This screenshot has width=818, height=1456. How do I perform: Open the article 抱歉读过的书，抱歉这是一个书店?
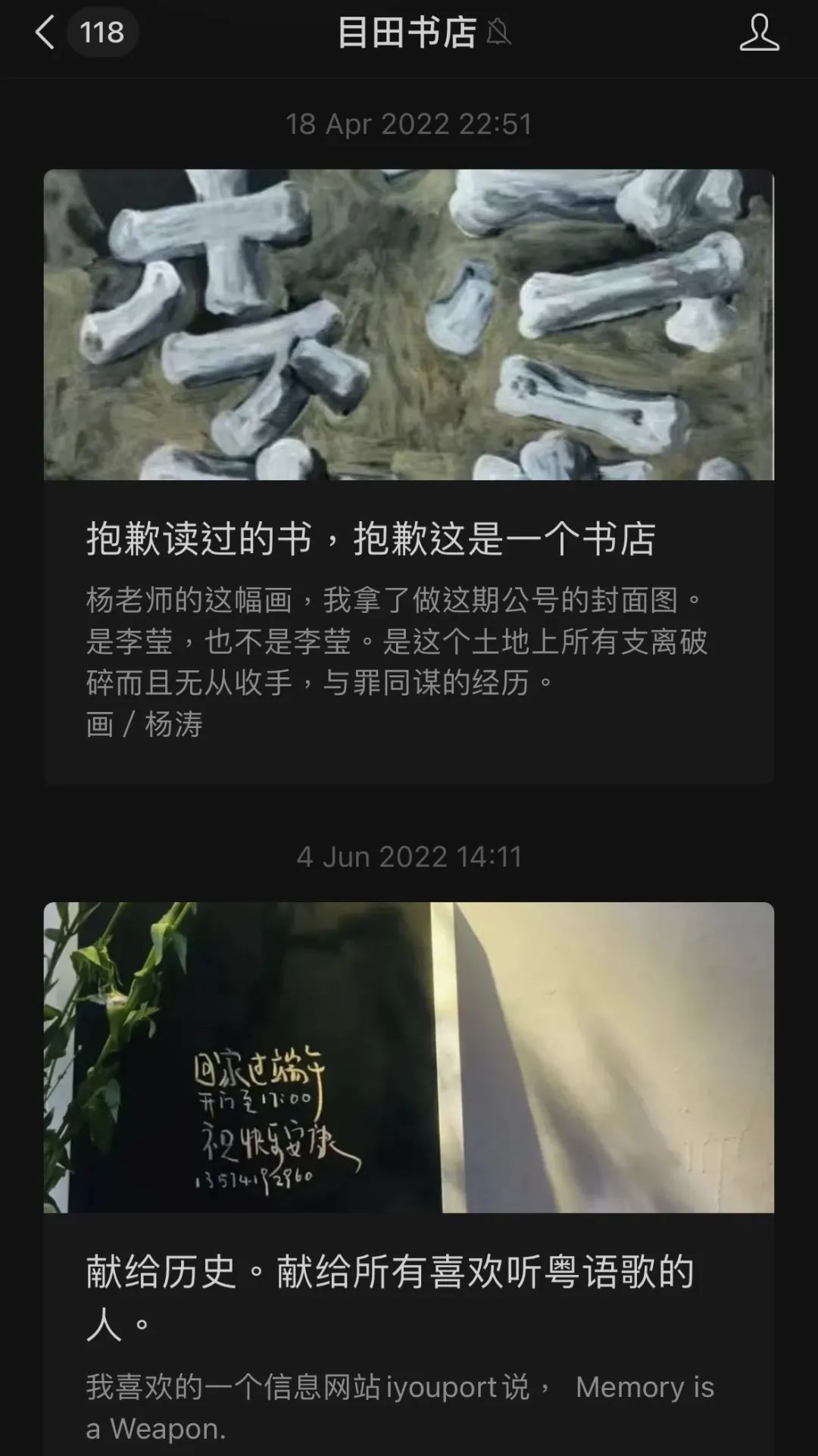click(370, 539)
